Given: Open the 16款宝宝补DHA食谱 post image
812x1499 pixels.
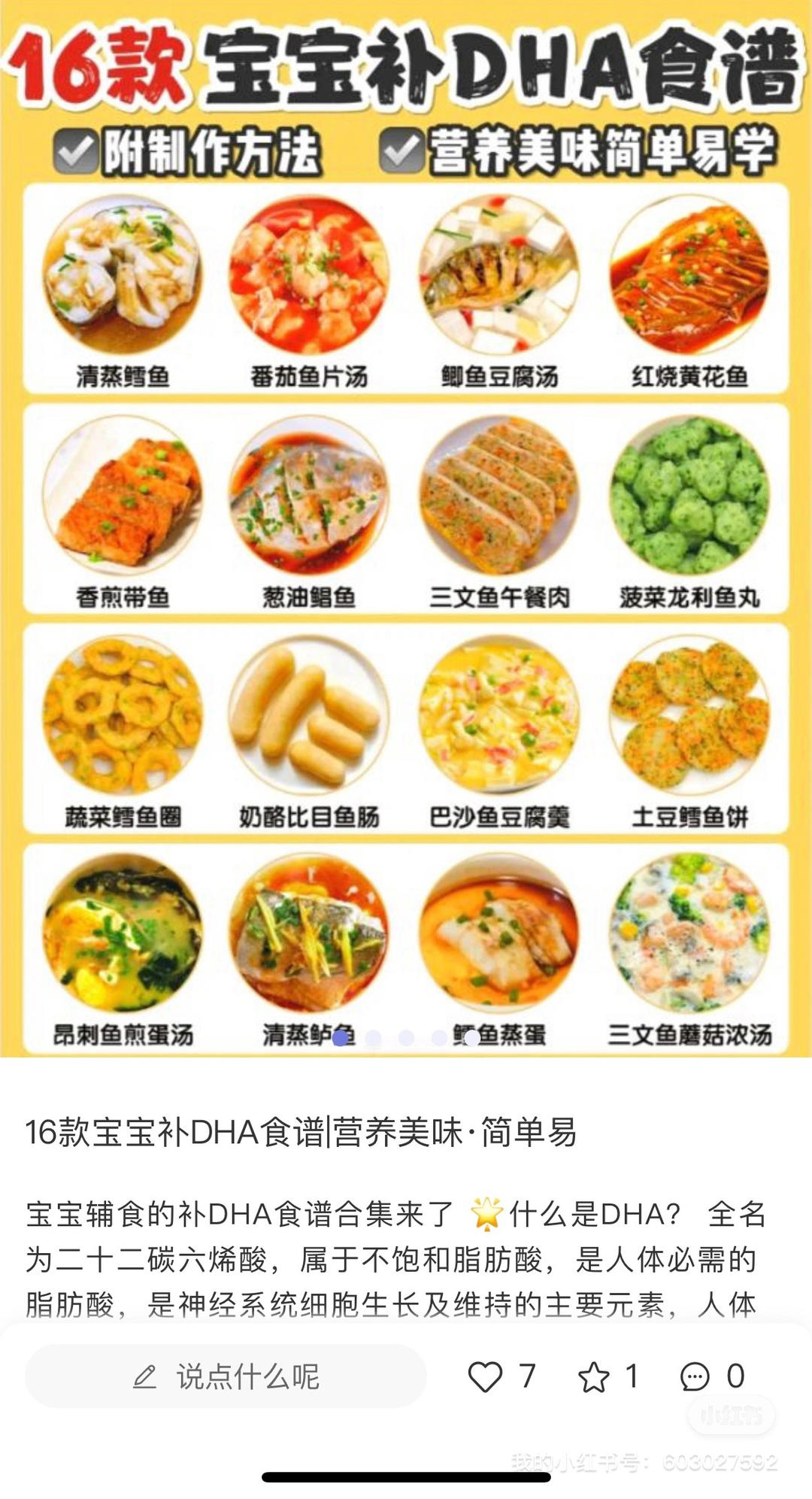Looking at the screenshot, I should pyautogui.click(x=406, y=526).
